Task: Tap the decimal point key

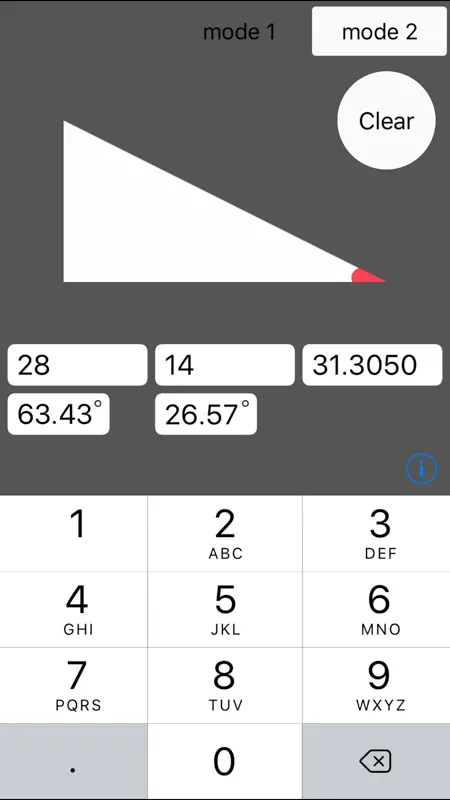Action: tap(73, 761)
